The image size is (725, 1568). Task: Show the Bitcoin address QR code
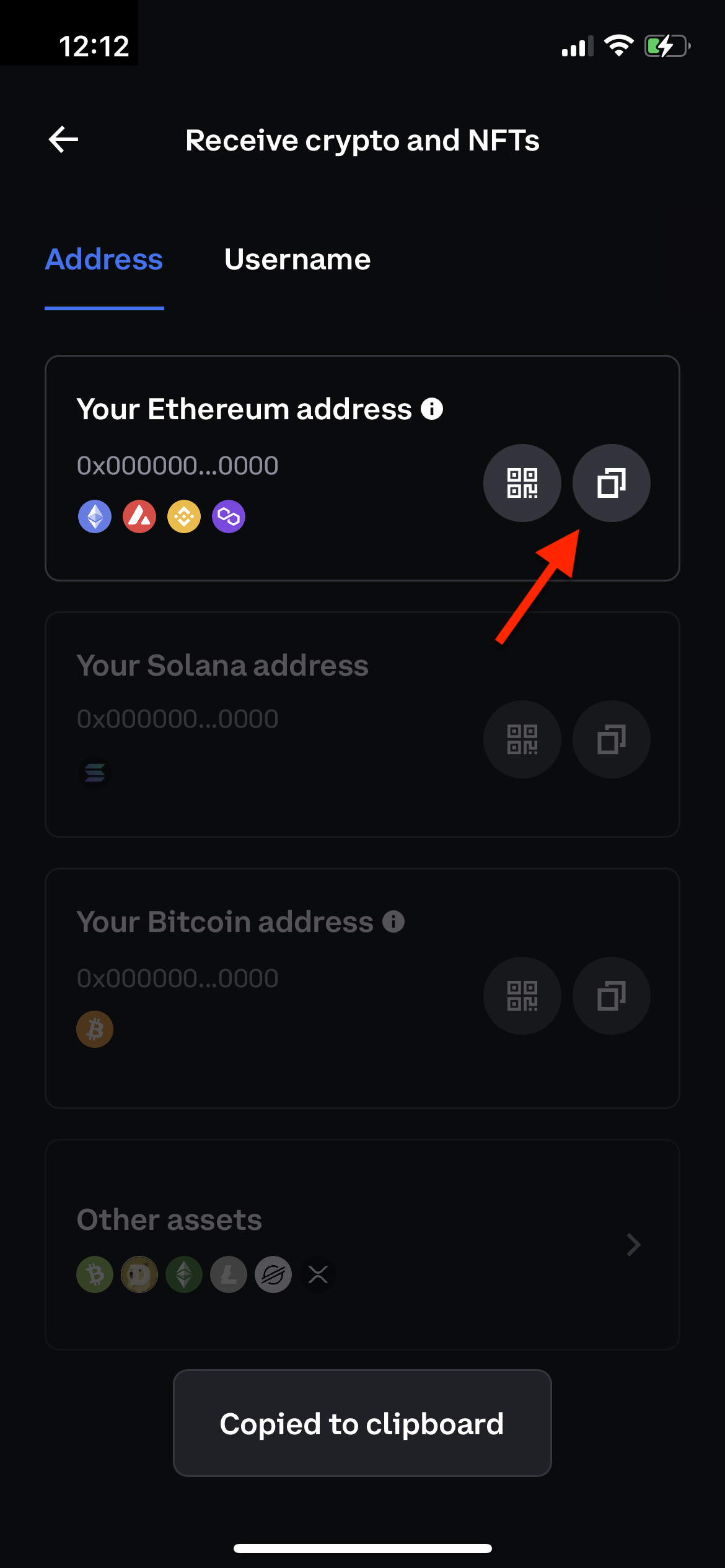(522, 996)
